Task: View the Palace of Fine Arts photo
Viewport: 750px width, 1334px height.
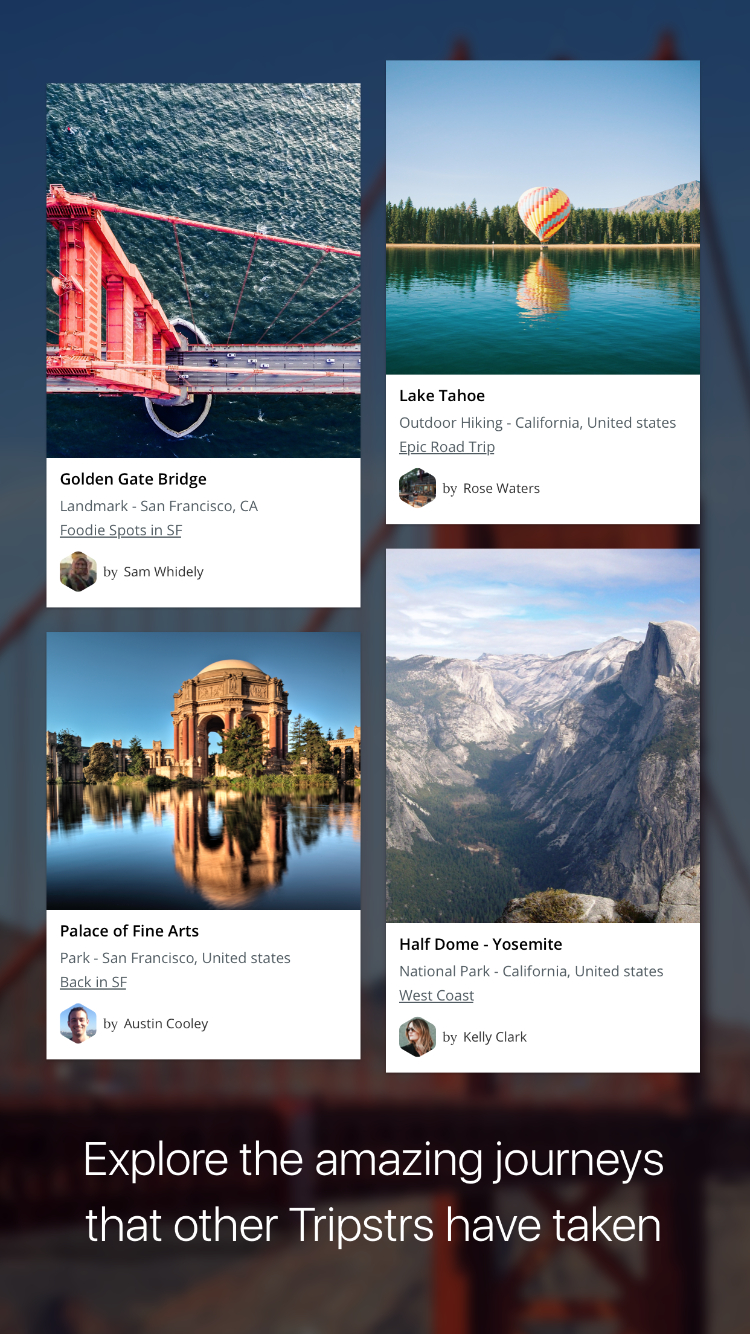Action: coord(203,769)
